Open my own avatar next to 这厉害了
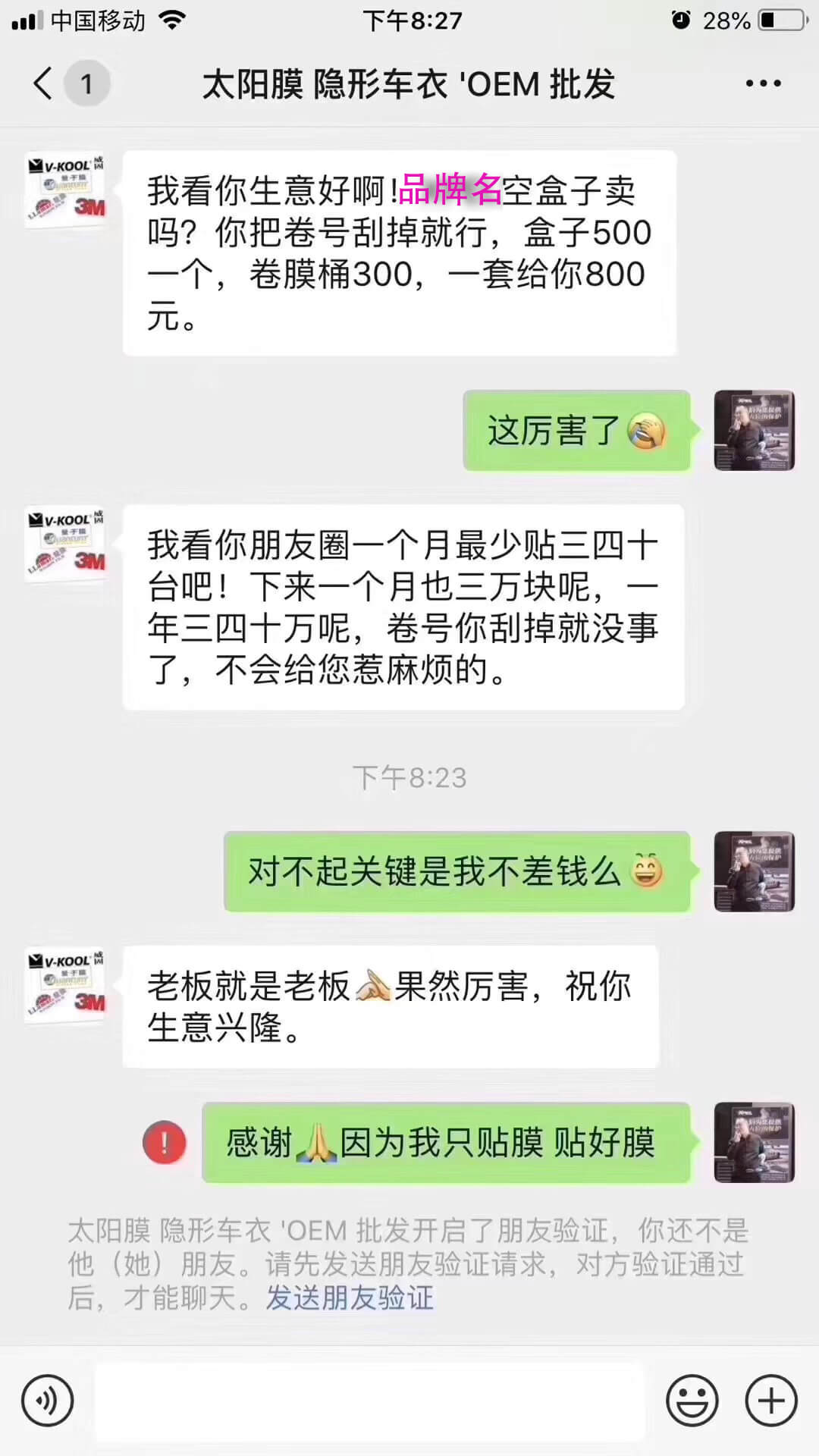Viewport: 819px width, 1456px height. coord(754,431)
